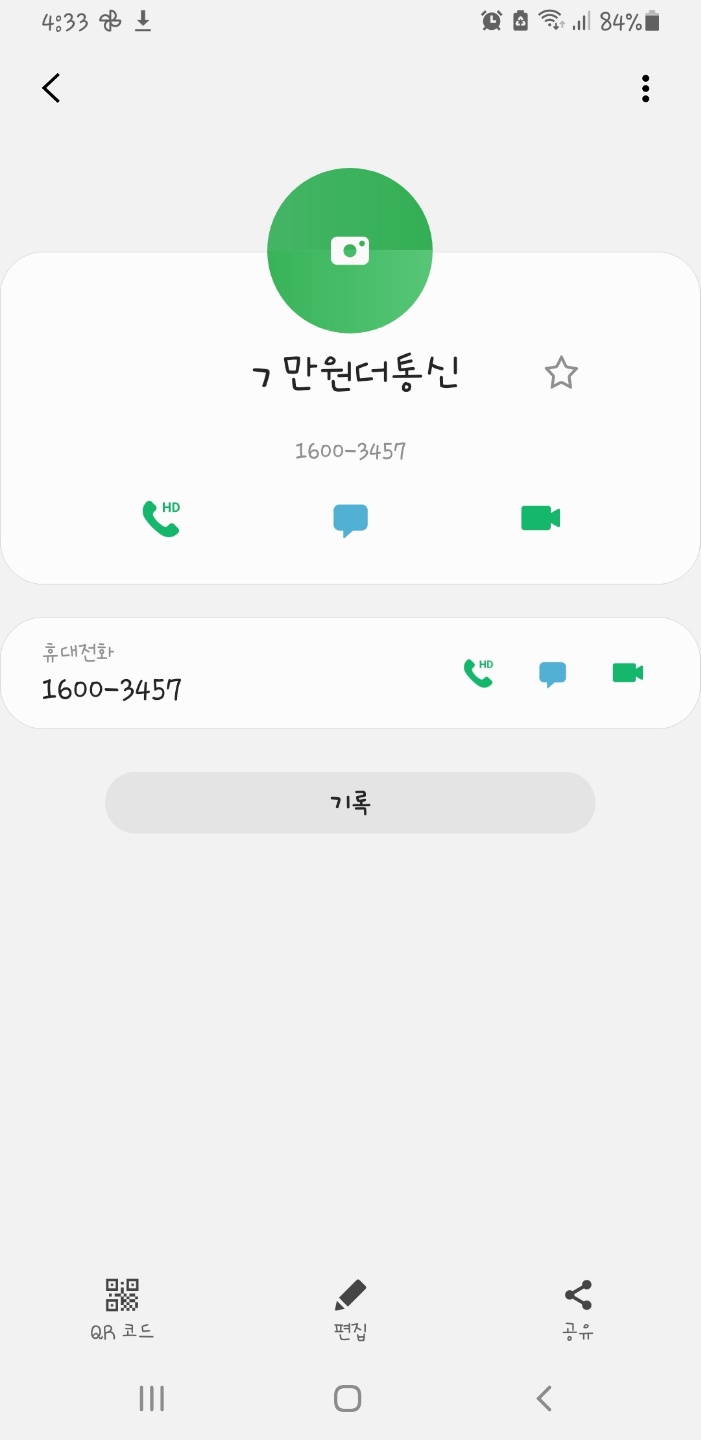Video call 휴대전화 number via small camera icon
This screenshot has width=701, height=1440.
[627, 673]
